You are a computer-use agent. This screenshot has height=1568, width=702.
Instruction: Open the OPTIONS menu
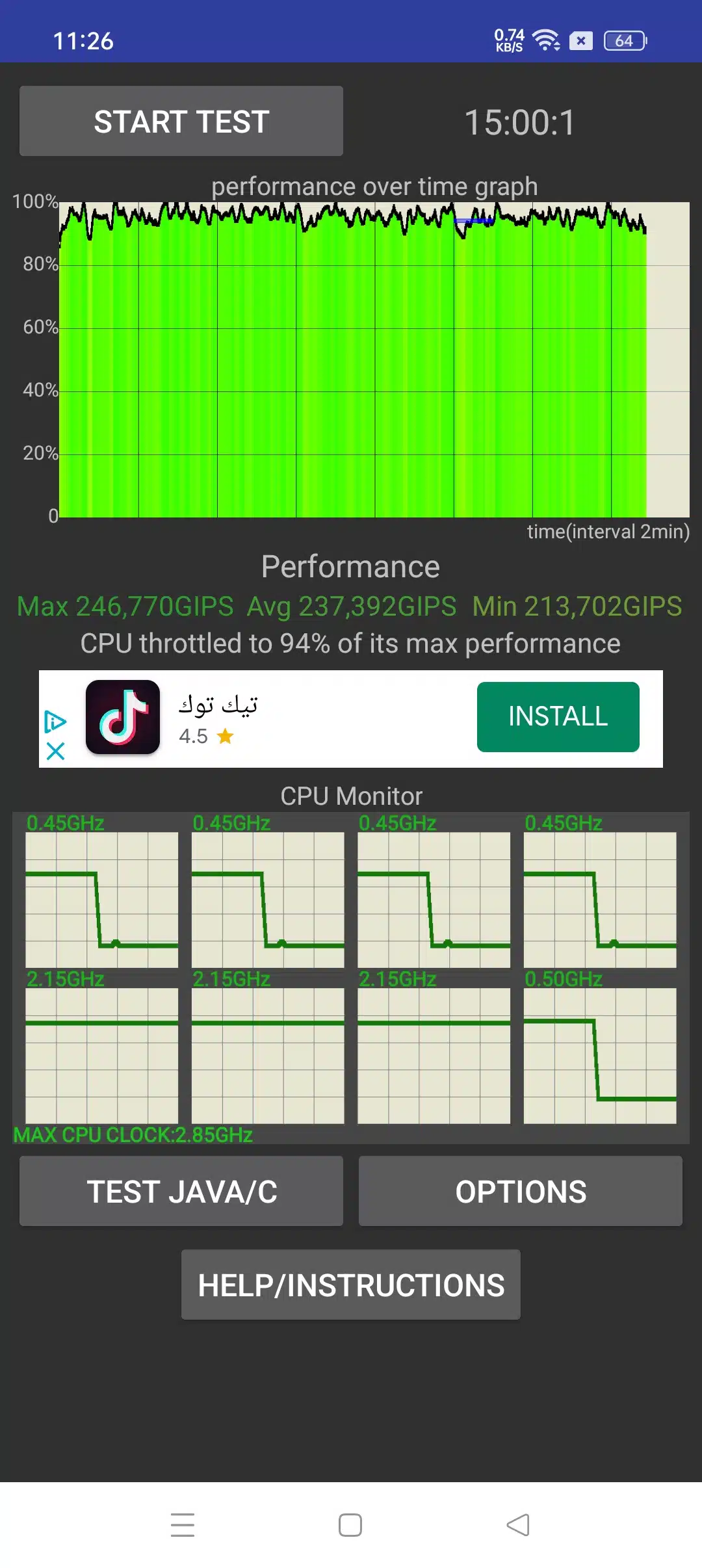[520, 1192]
